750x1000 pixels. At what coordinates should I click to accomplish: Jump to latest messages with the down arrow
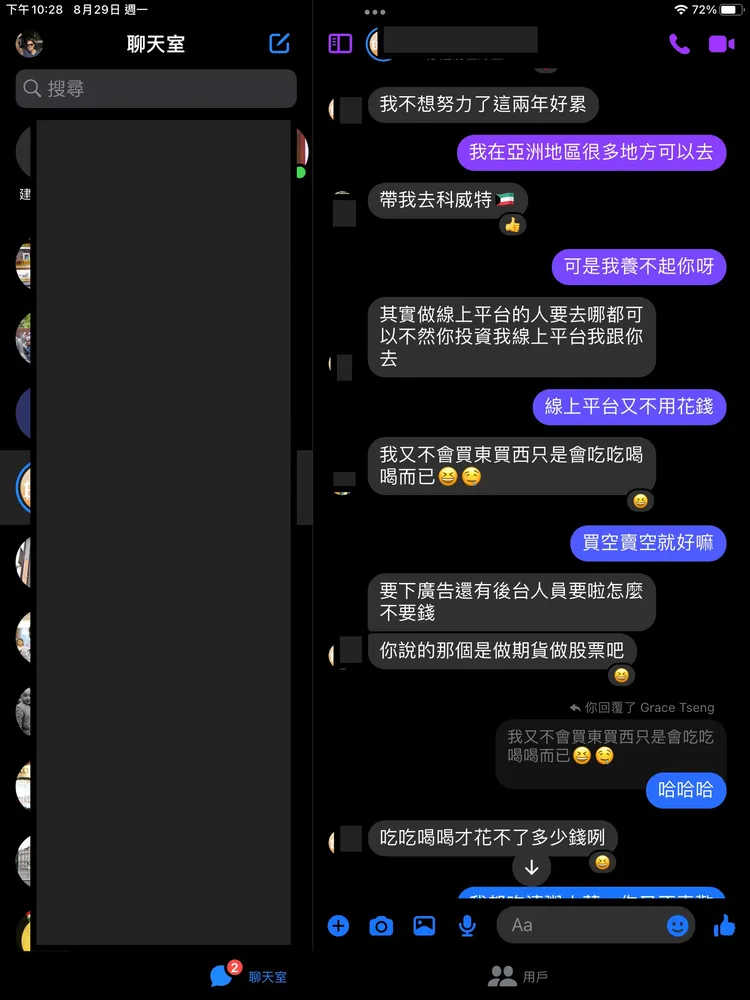(531, 869)
